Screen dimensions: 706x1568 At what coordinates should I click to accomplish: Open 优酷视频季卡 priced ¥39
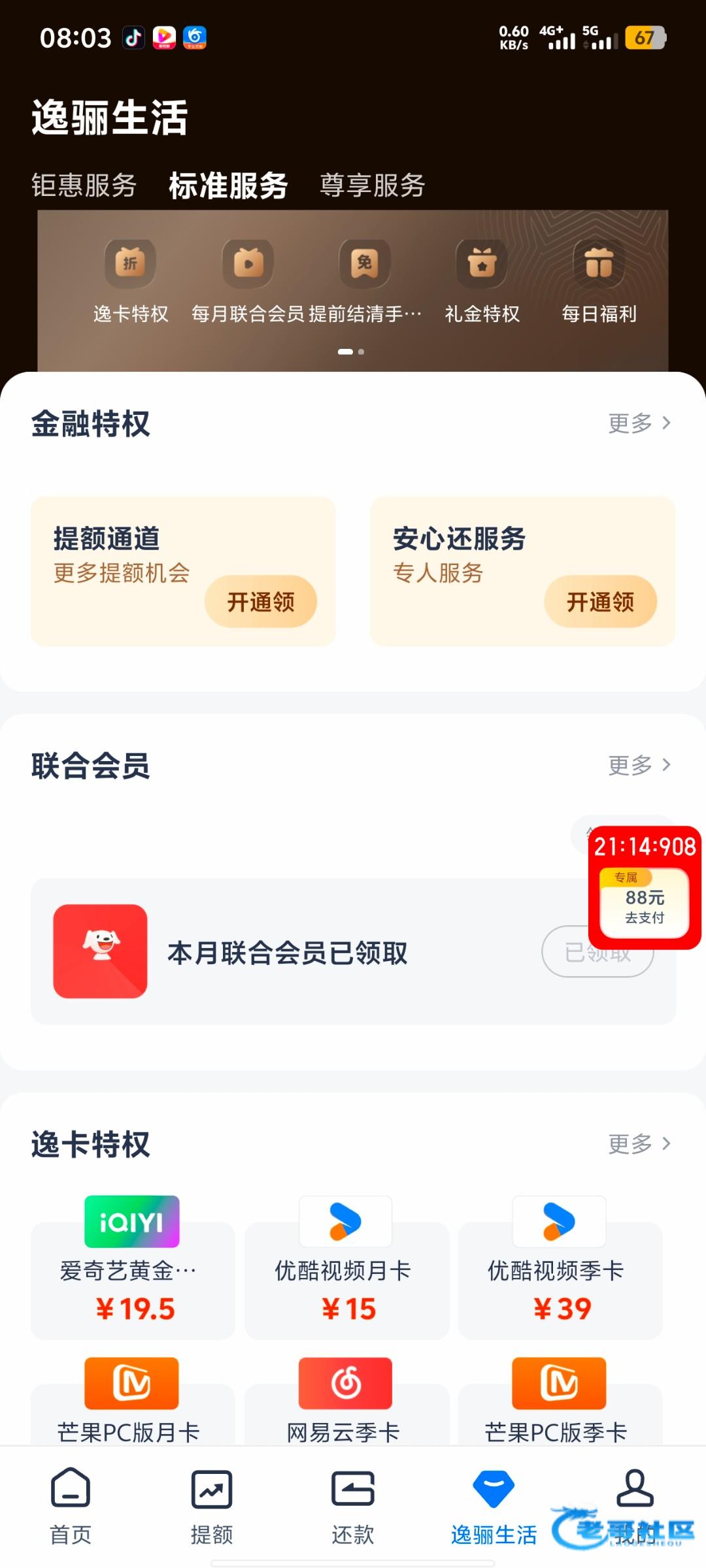560,1267
